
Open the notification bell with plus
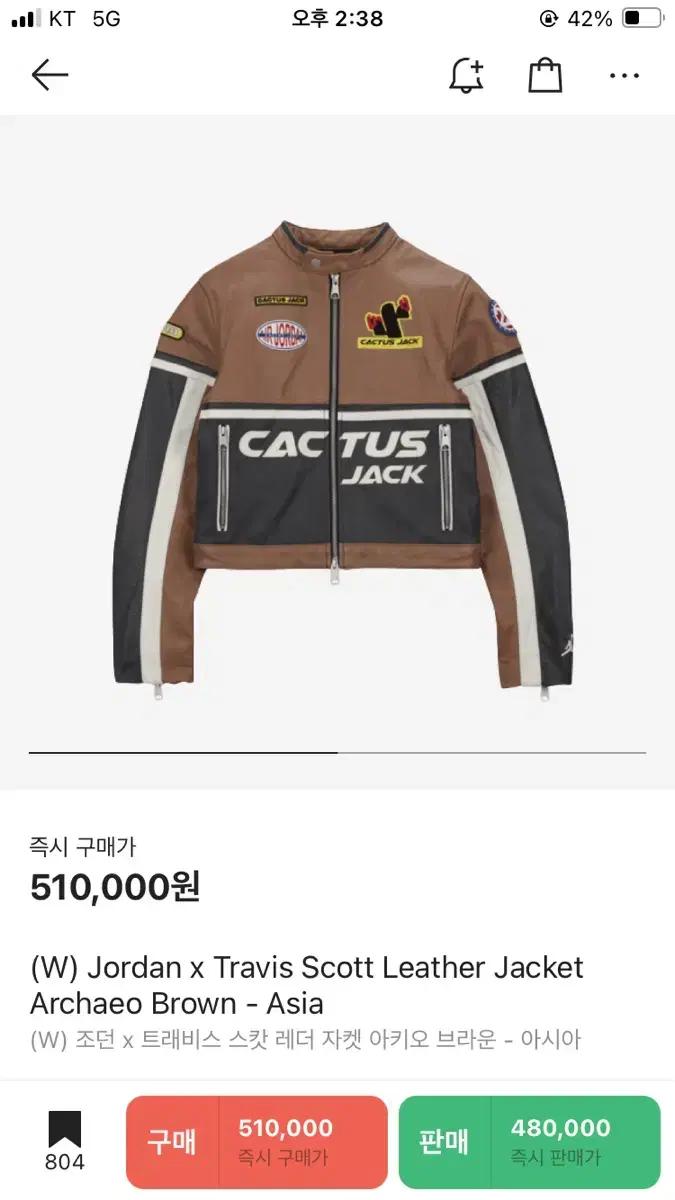pos(466,75)
